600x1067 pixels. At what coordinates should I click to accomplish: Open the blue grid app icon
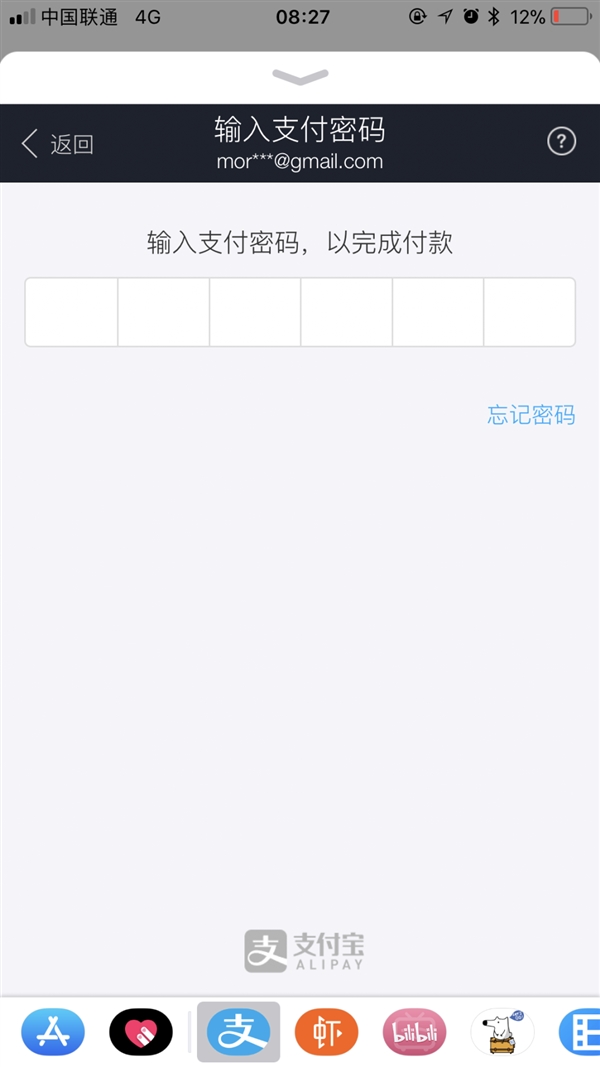click(x=582, y=1032)
